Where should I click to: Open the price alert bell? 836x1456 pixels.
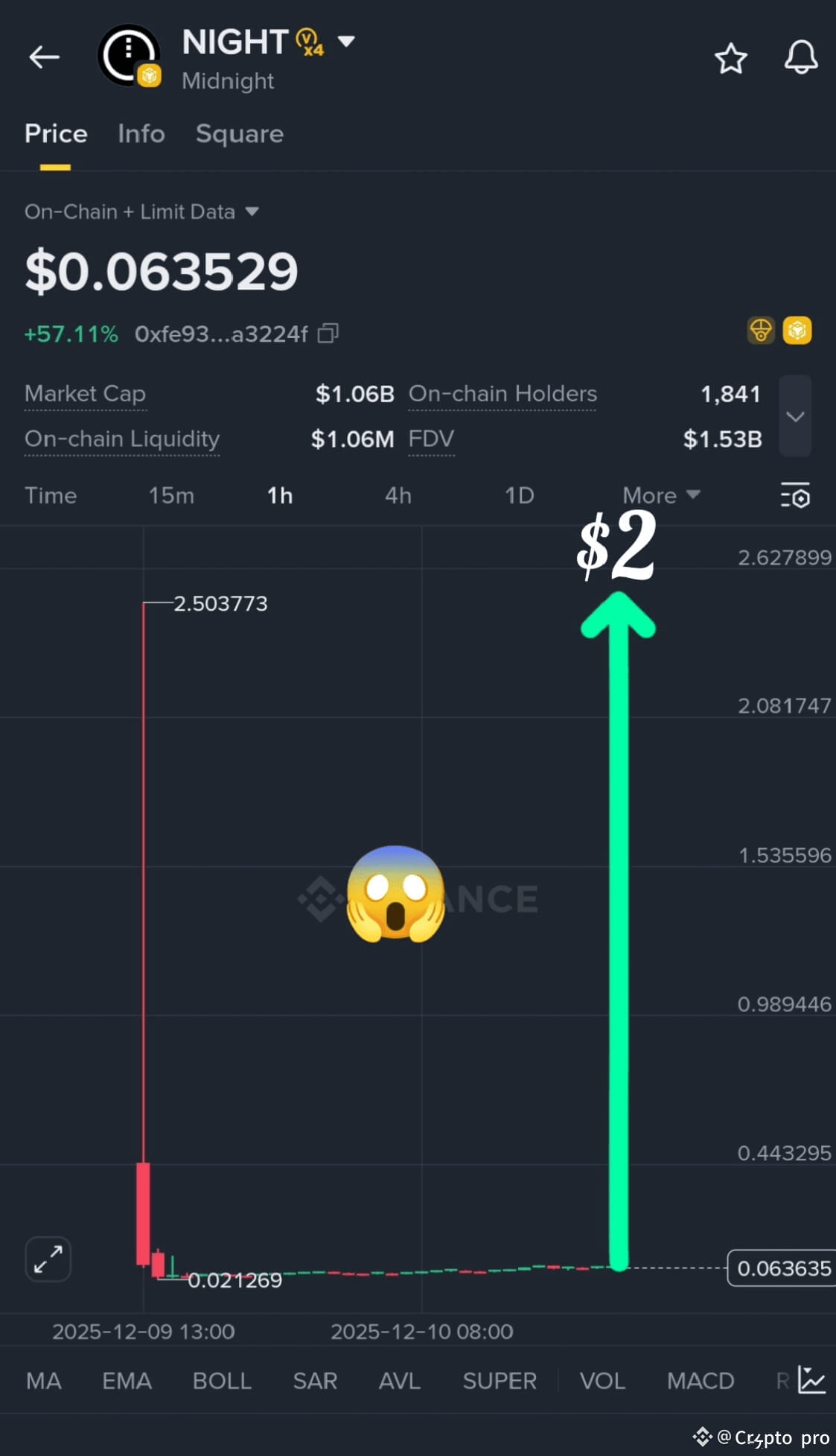pos(801,57)
